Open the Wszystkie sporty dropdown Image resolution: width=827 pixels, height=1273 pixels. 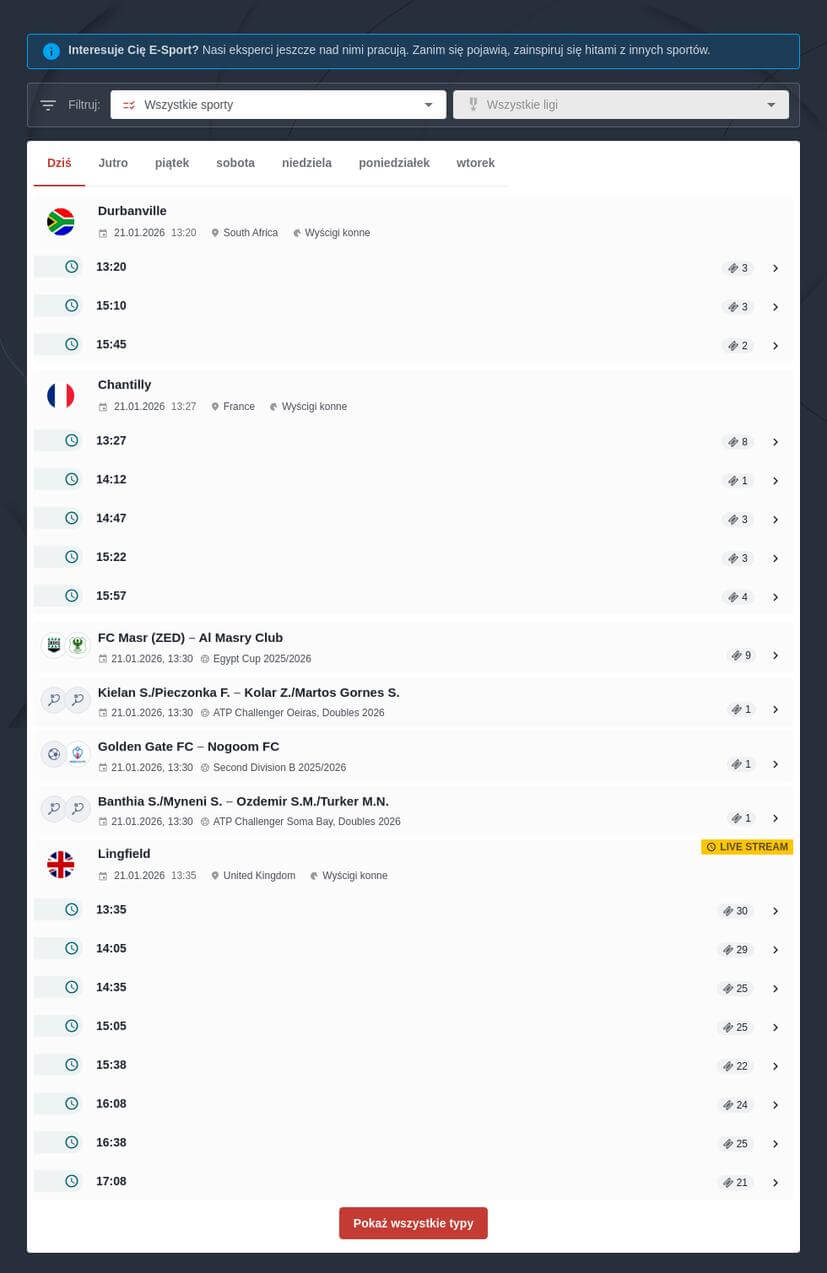[x=278, y=104]
